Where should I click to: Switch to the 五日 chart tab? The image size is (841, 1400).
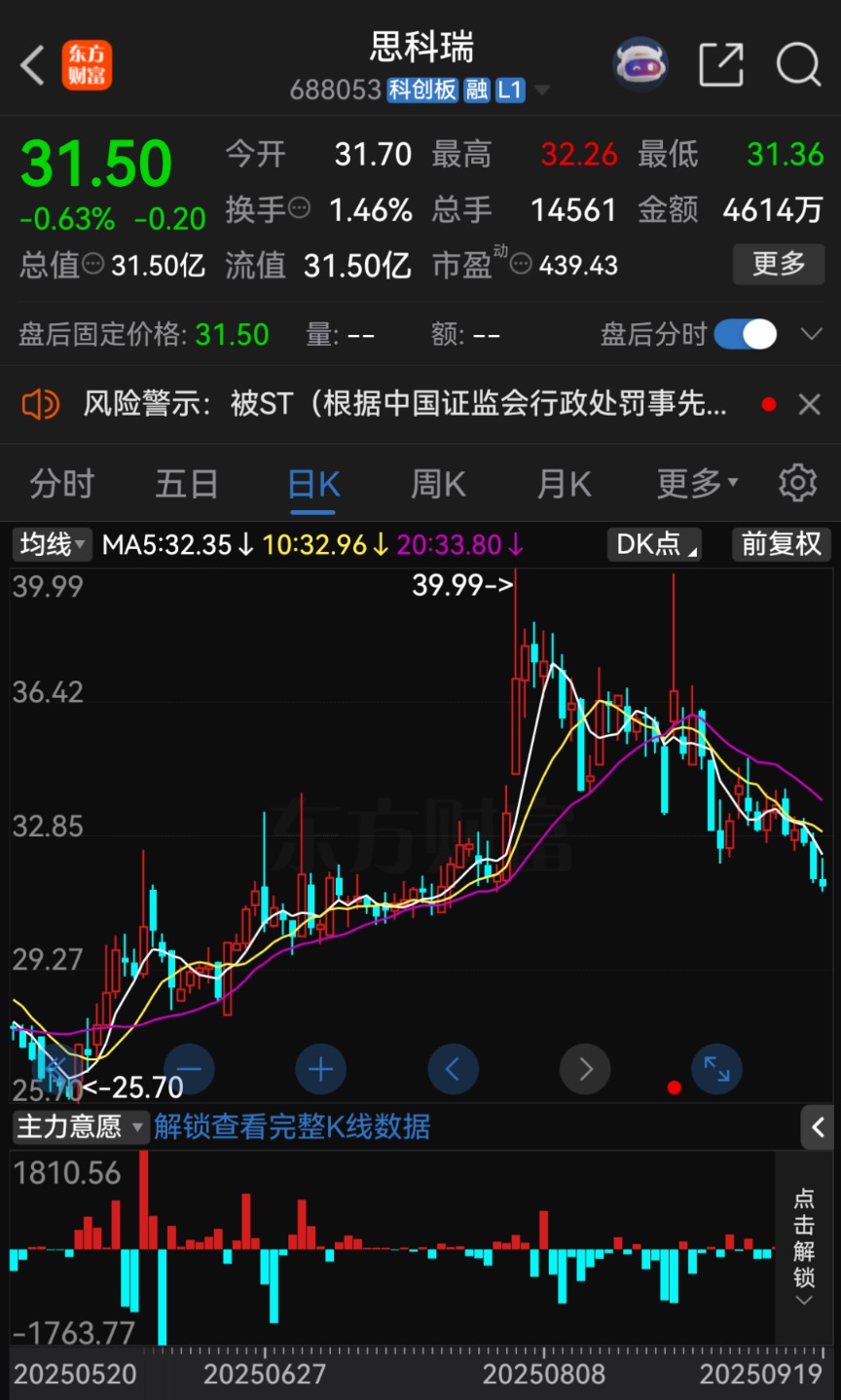point(187,484)
